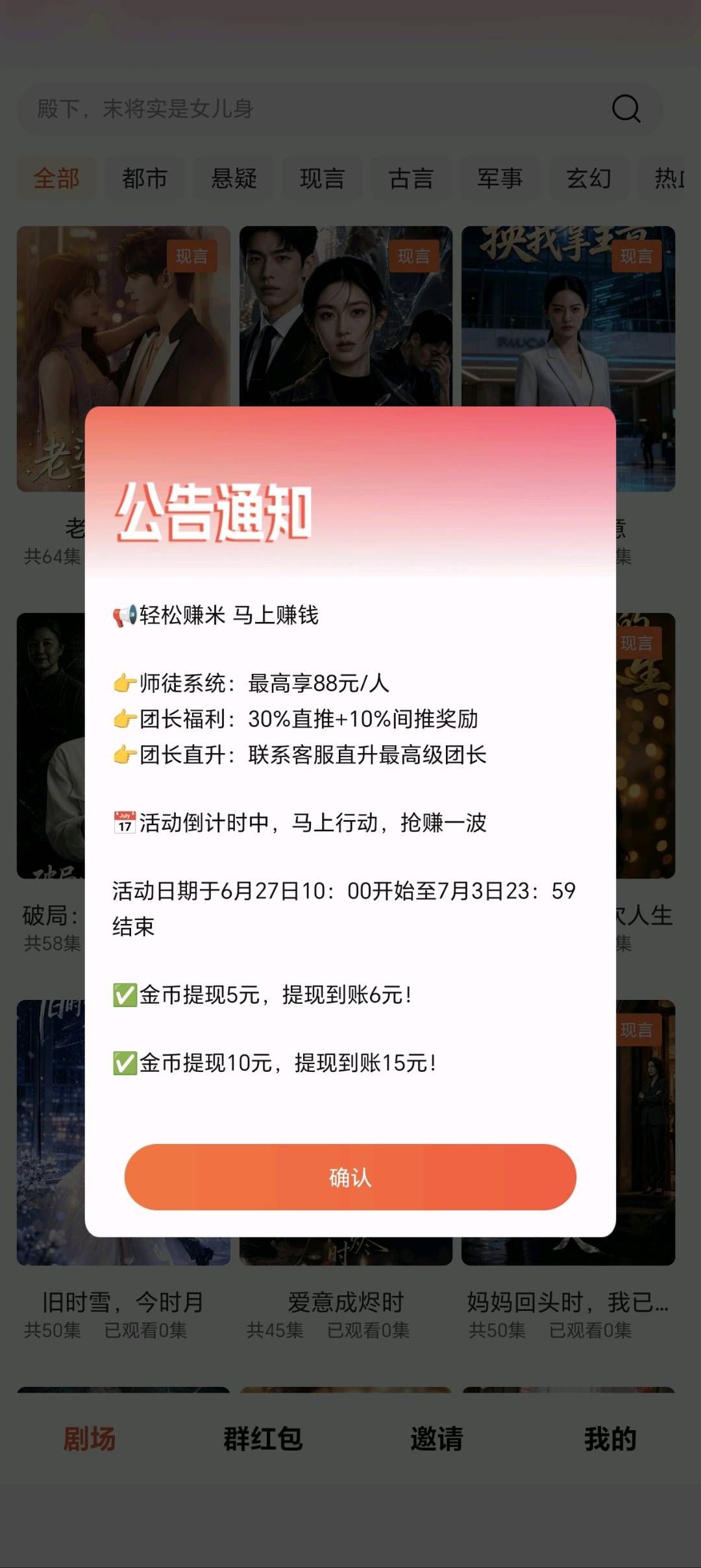Open the 我的 profile tab
Image resolution: width=701 pixels, height=1568 pixels.
[610, 1439]
